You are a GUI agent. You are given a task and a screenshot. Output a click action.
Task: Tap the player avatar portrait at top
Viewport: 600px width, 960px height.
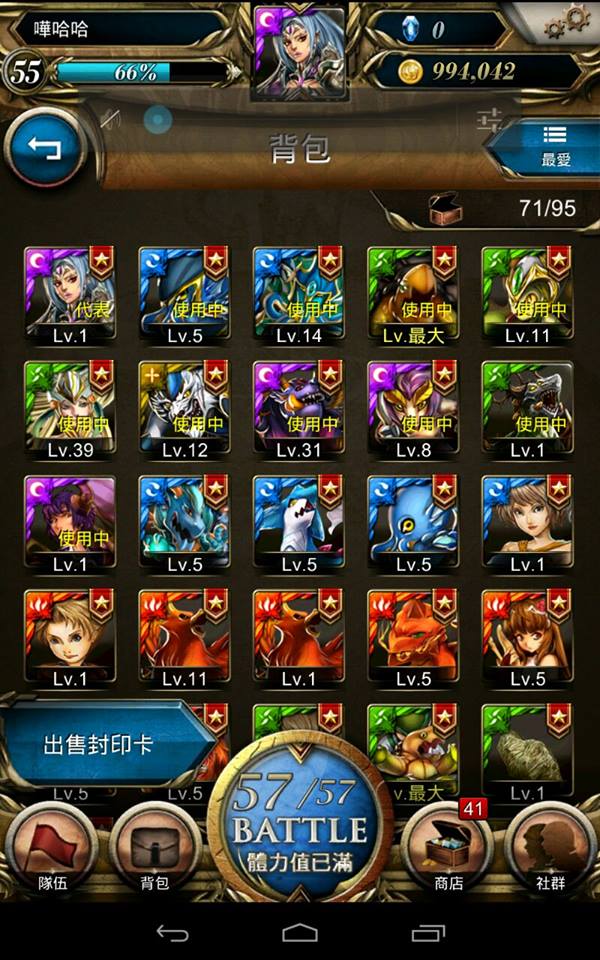300,48
